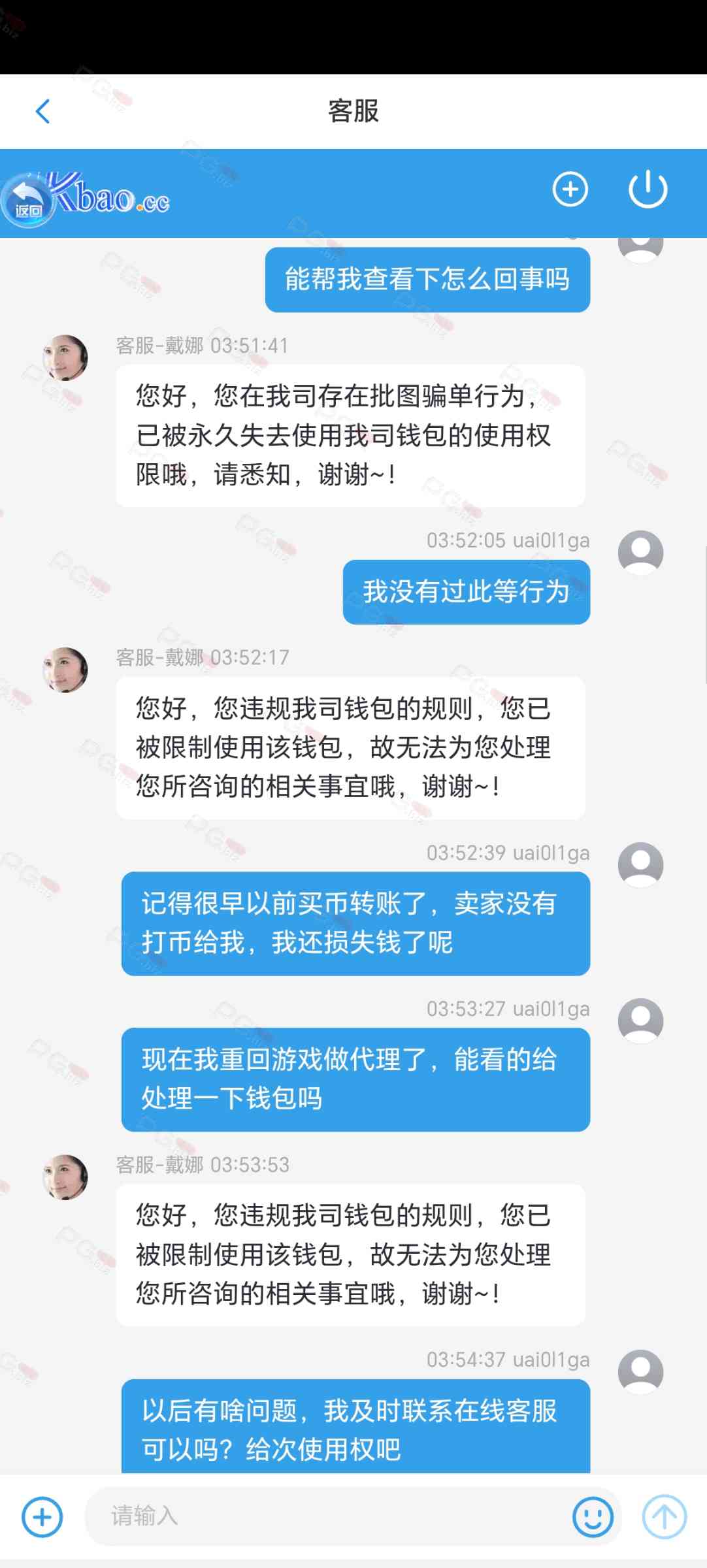Open the emoji picker

pyautogui.click(x=593, y=1516)
